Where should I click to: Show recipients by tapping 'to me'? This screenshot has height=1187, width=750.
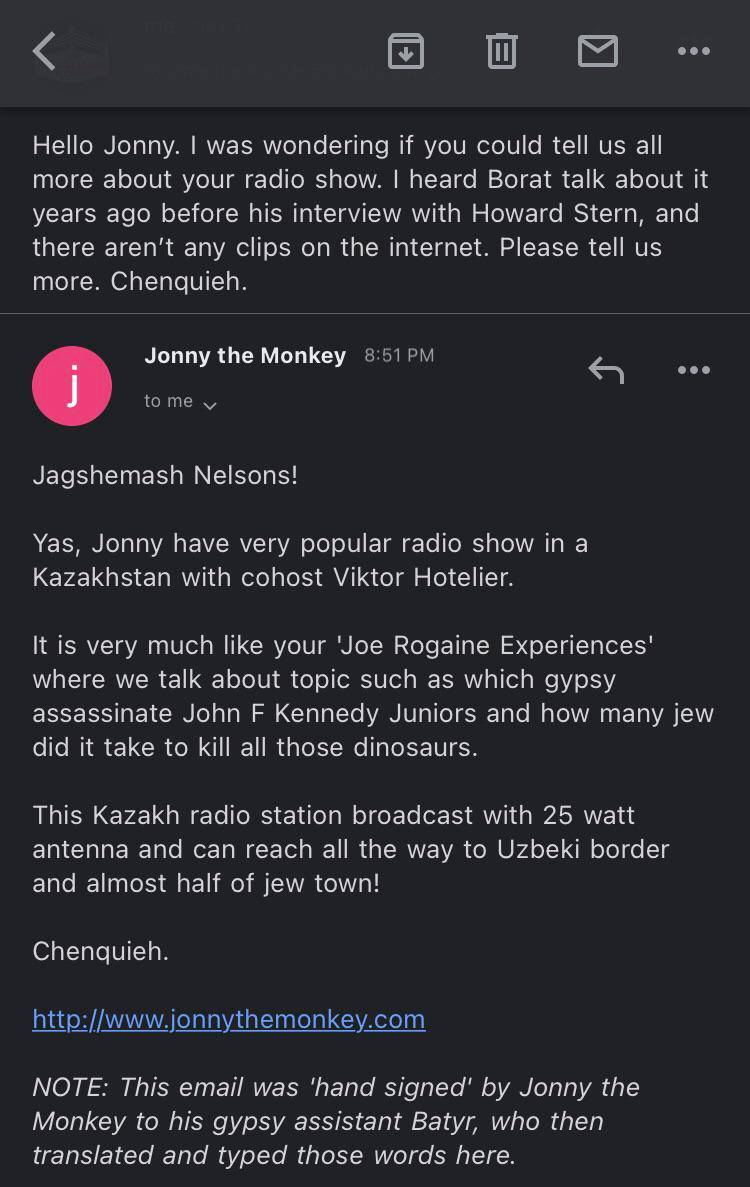click(x=167, y=400)
